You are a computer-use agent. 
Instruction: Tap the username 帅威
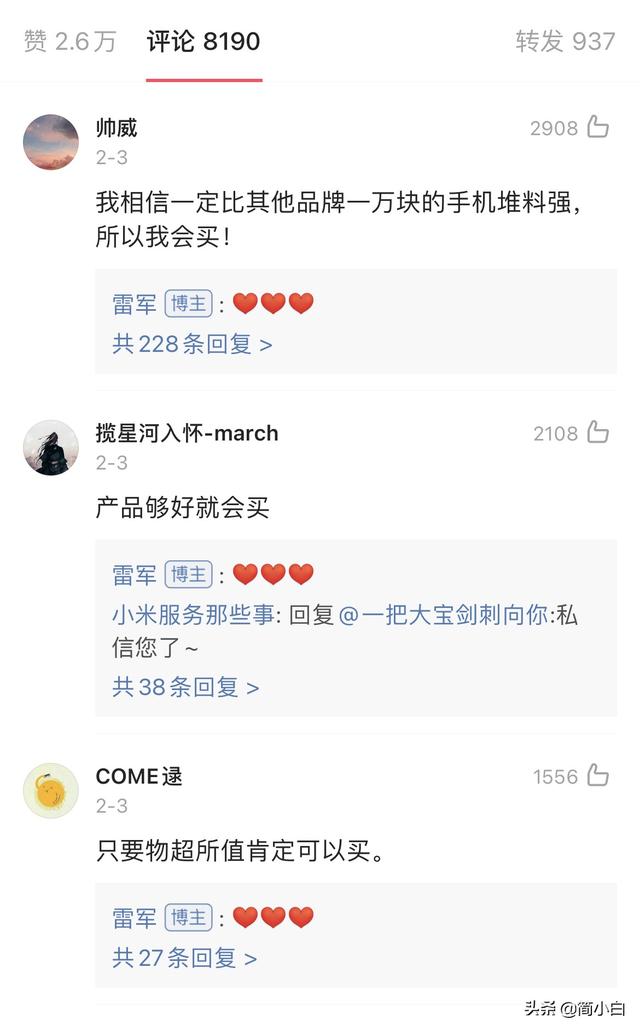(x=116, y=128)
